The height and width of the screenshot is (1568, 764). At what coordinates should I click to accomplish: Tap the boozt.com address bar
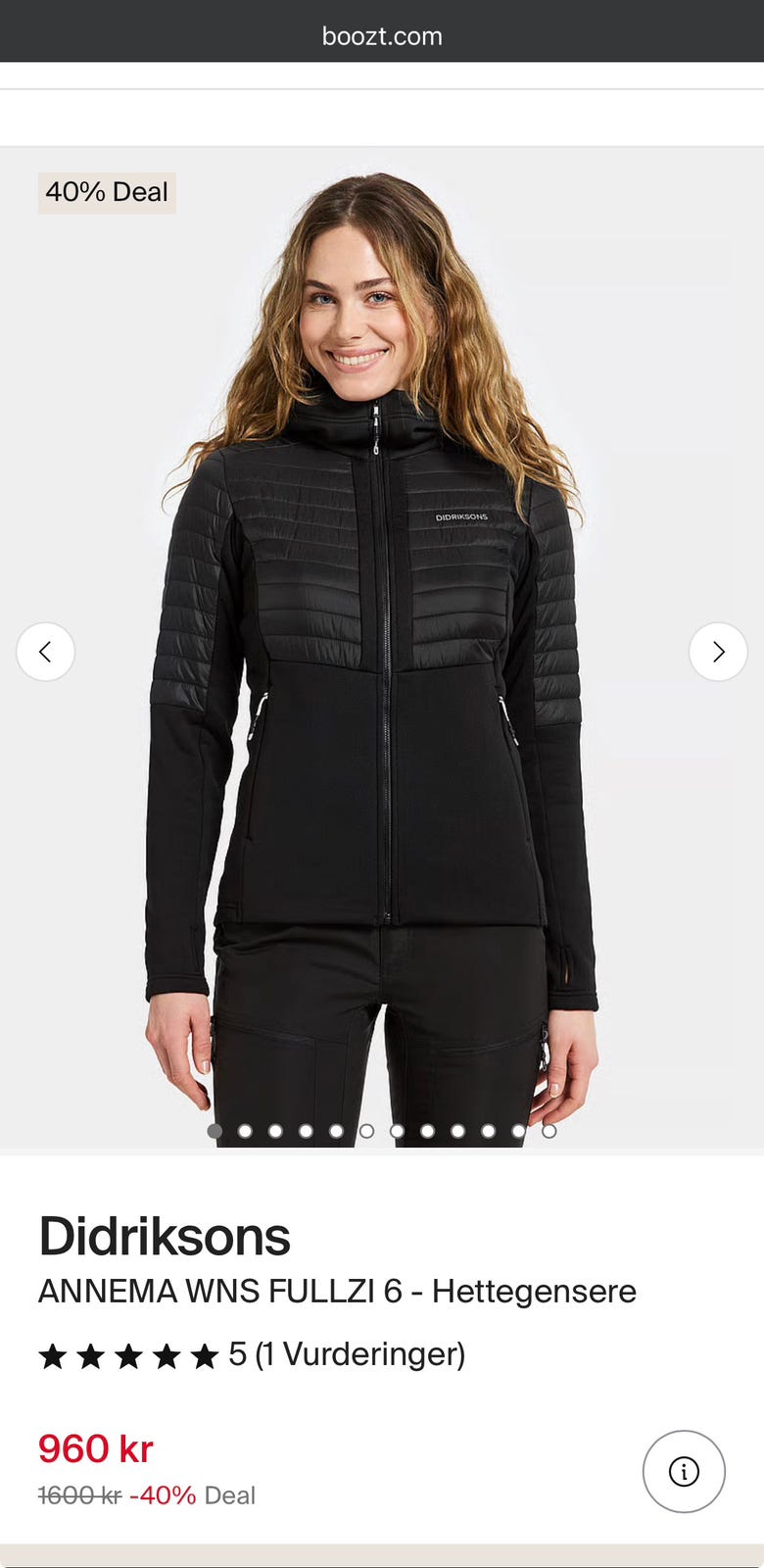pyautogui.click(x=382, y=36)
